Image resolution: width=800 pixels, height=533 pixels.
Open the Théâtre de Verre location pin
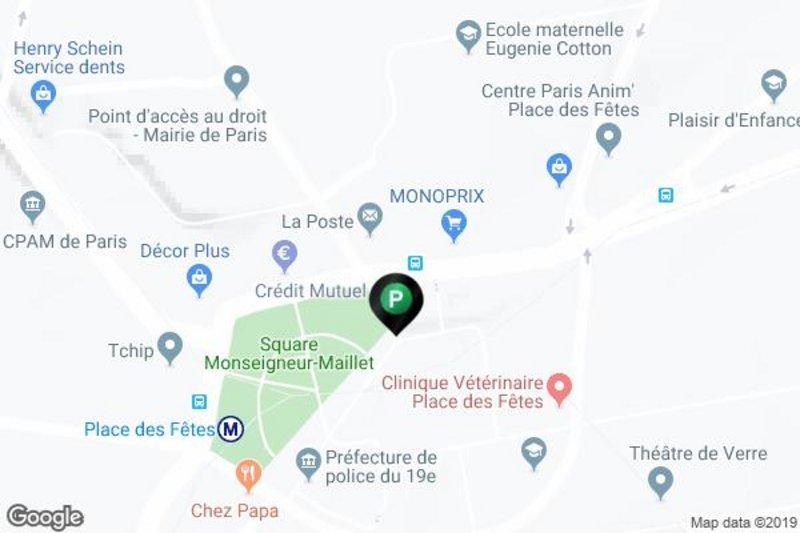[660, 483]
